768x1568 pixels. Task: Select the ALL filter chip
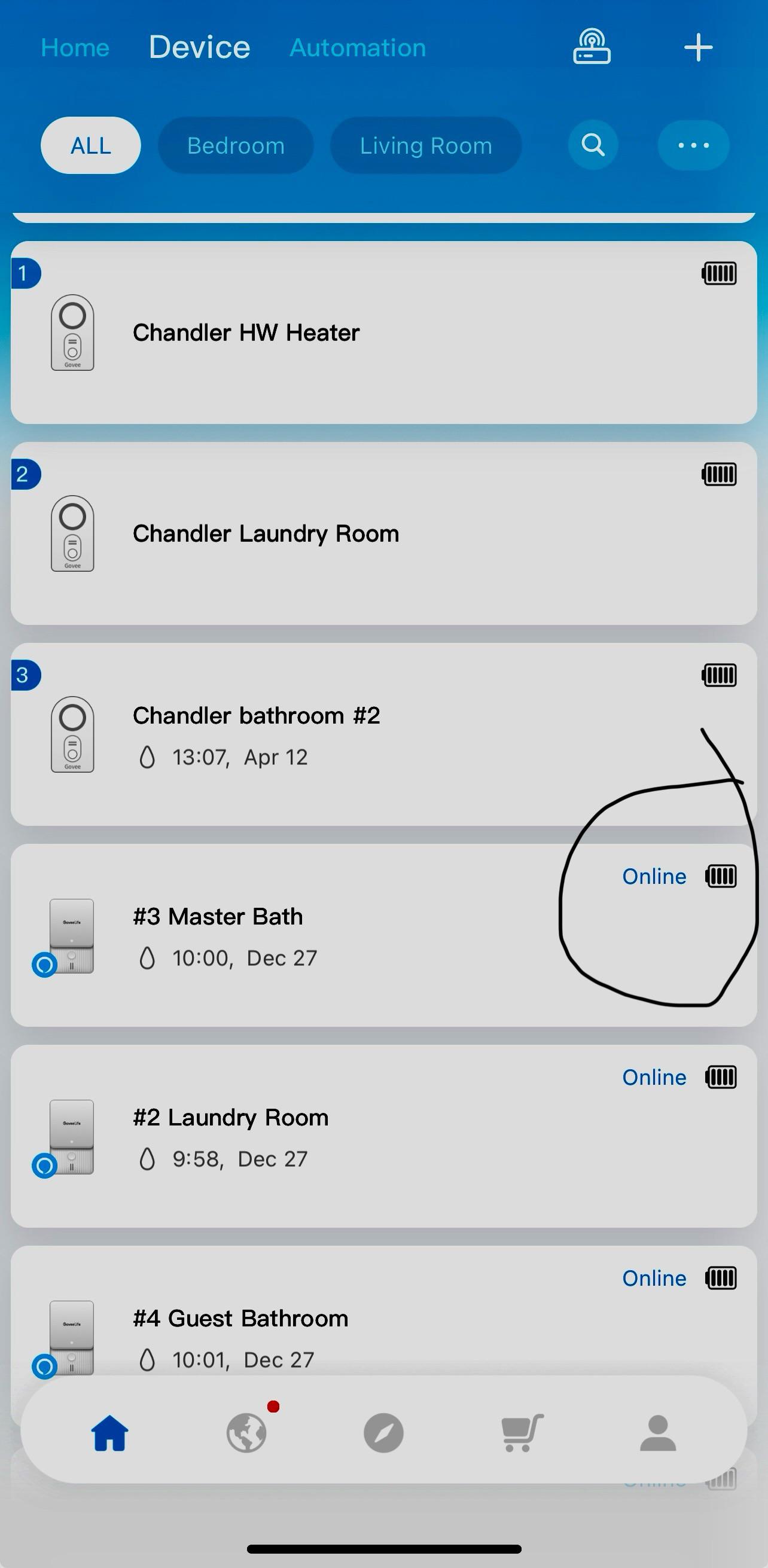point(91,145)
